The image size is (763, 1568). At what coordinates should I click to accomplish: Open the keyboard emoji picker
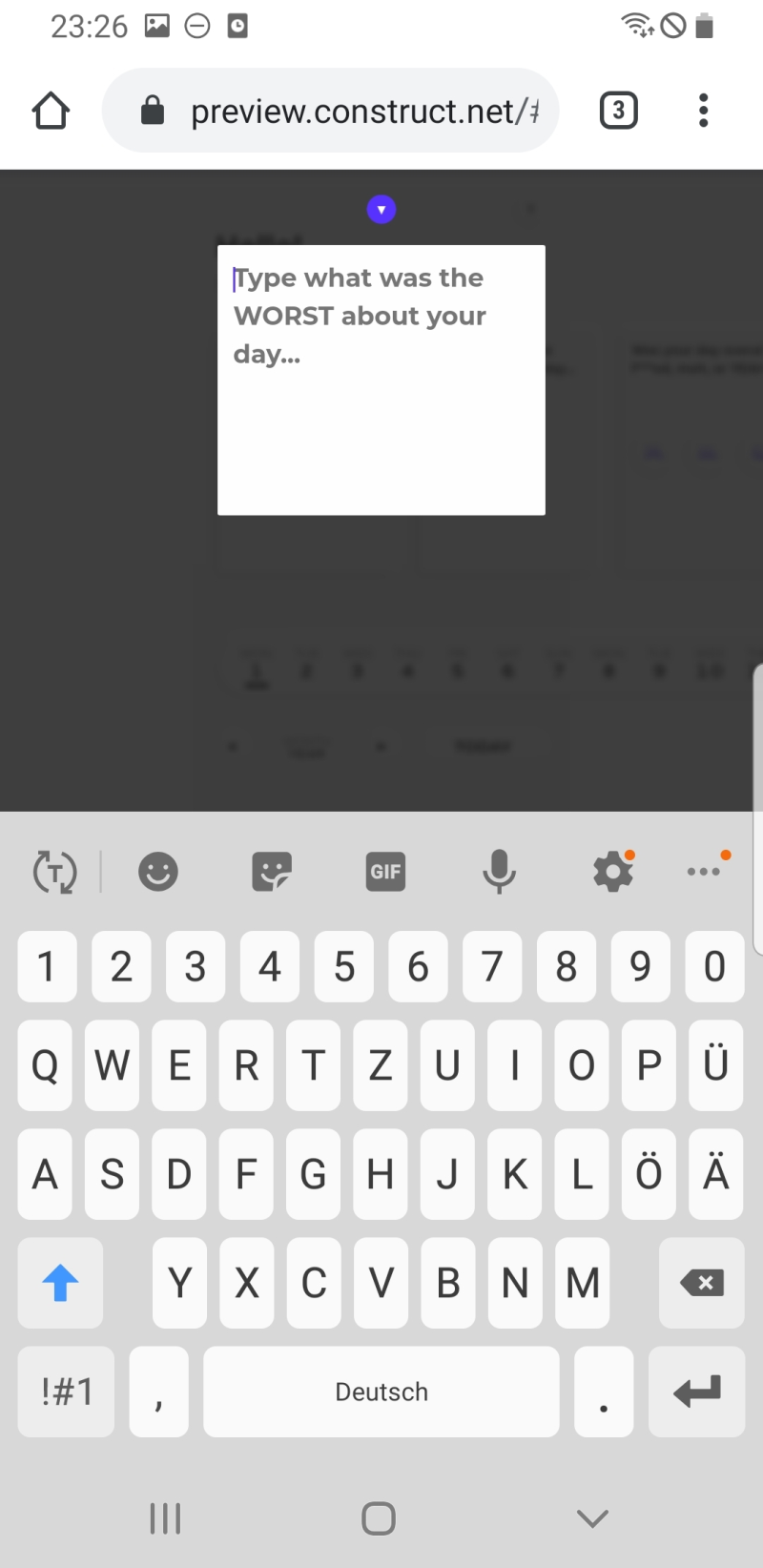(158, 871)
